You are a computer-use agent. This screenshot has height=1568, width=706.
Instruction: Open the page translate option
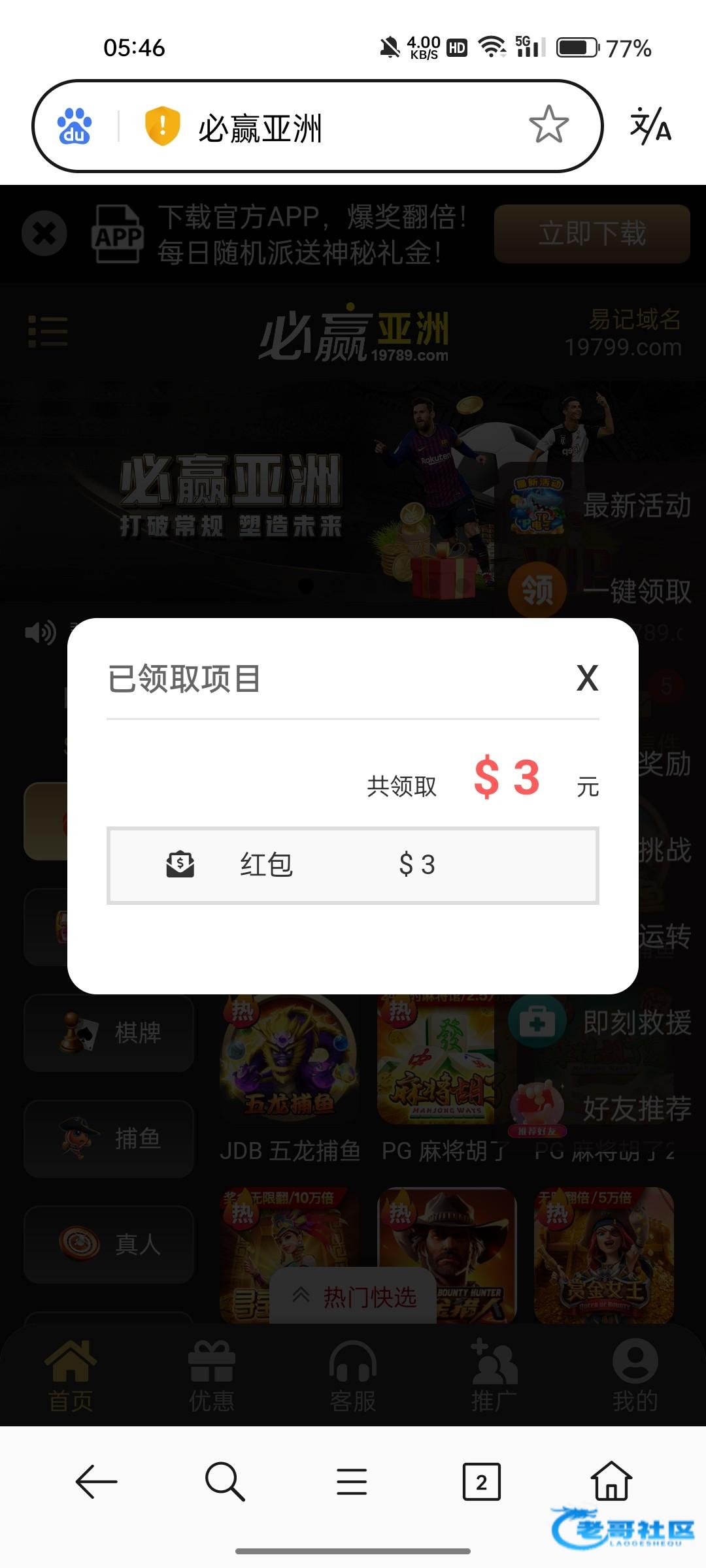(650, 127)
